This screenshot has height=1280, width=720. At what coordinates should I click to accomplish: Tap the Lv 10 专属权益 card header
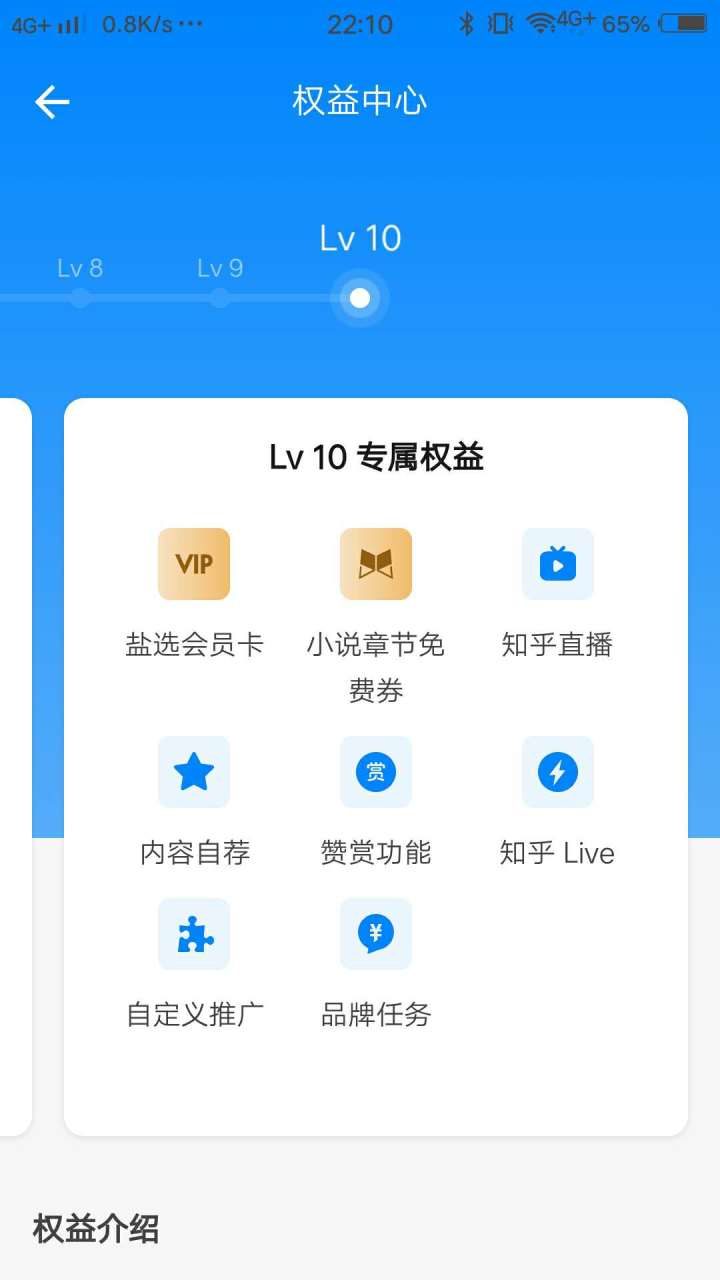pos(375,456)
